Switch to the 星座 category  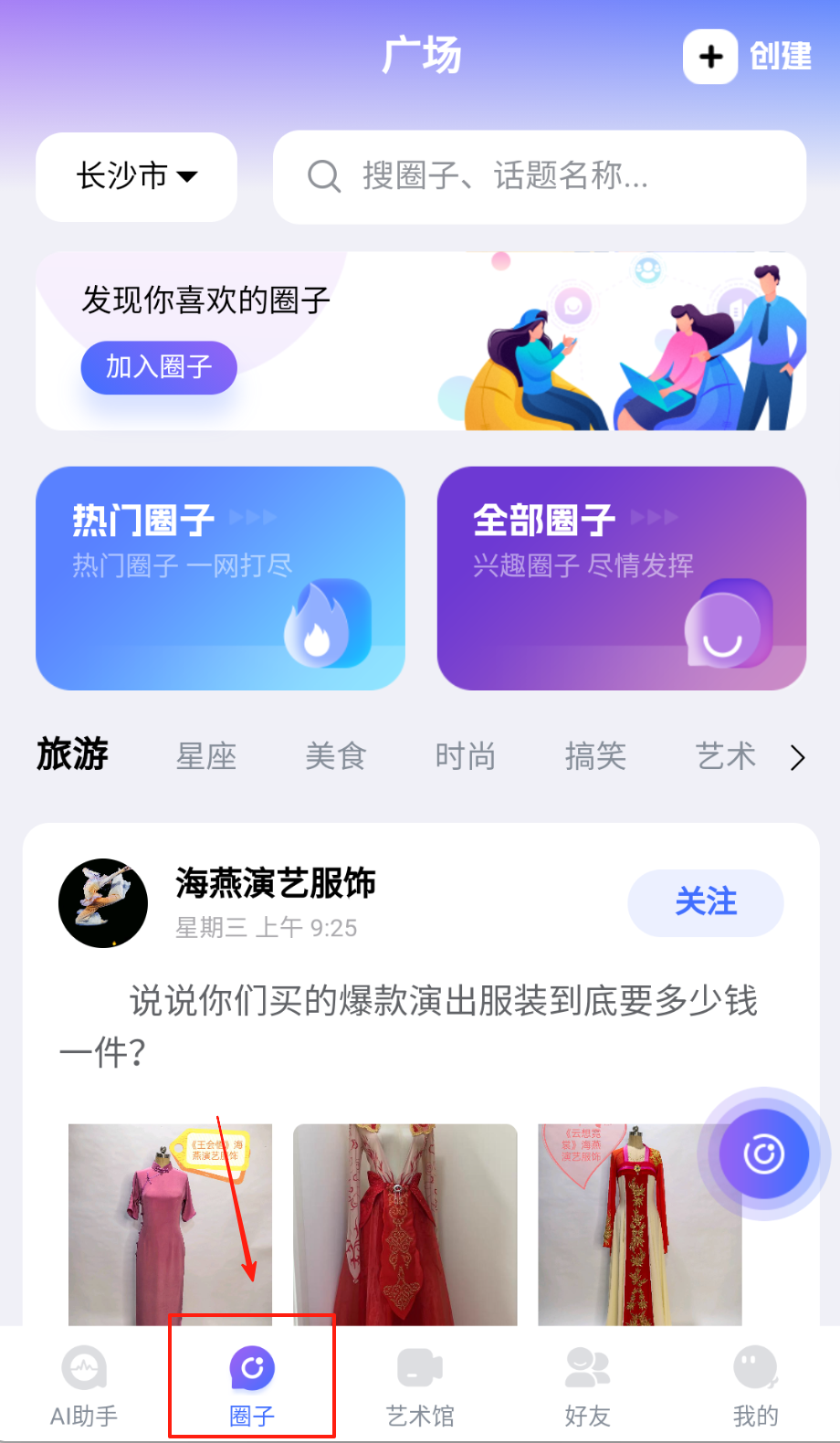[x=206, y=756]
